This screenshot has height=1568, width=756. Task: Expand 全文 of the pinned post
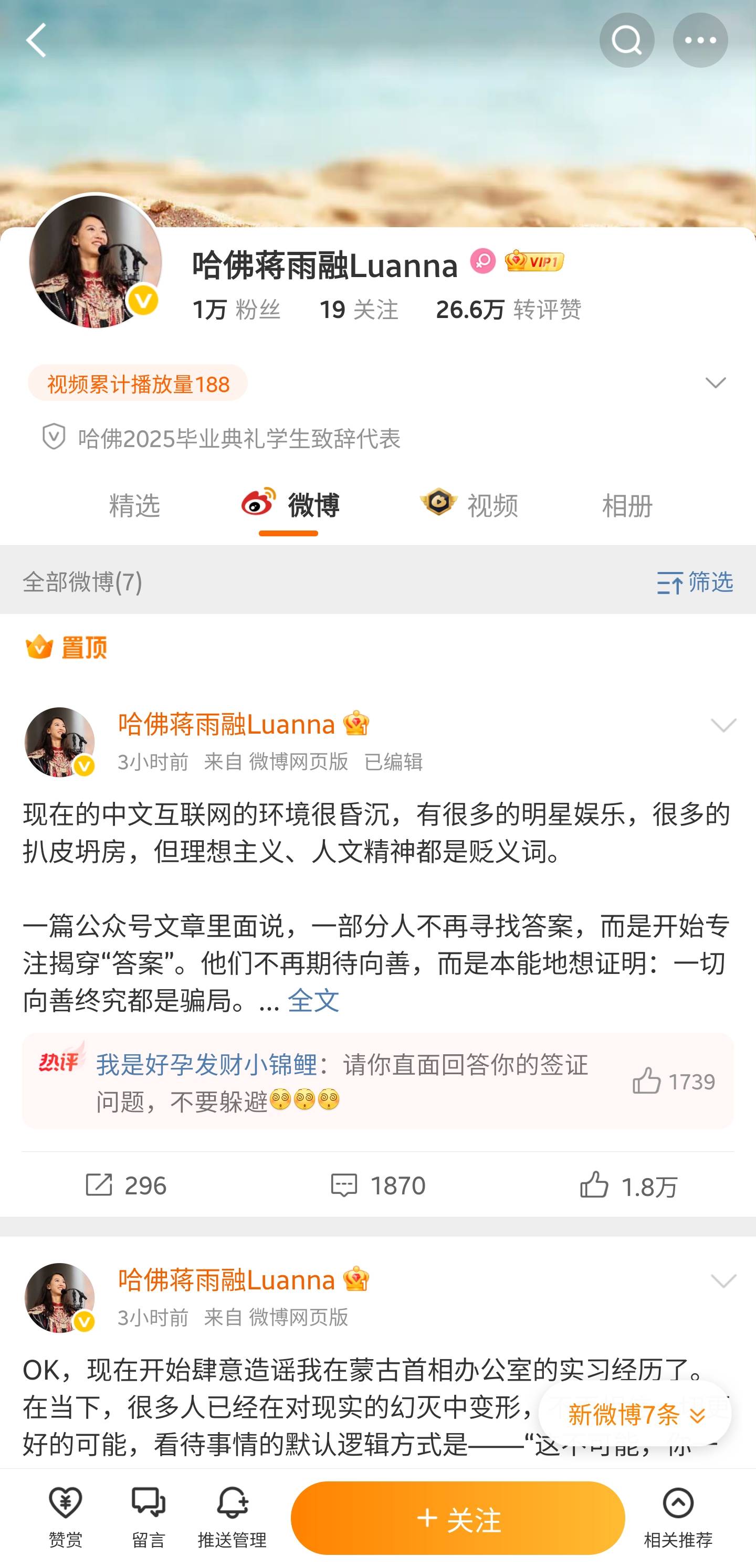pyautogui.click(x=313, y=1000)
